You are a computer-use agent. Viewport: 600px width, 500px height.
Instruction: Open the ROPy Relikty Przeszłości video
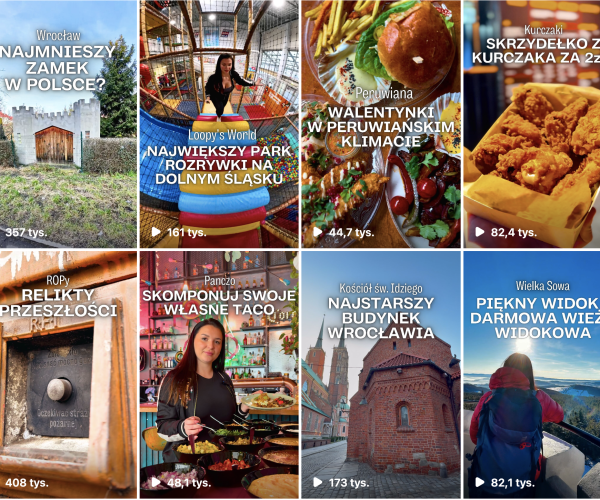click(68, 375)
